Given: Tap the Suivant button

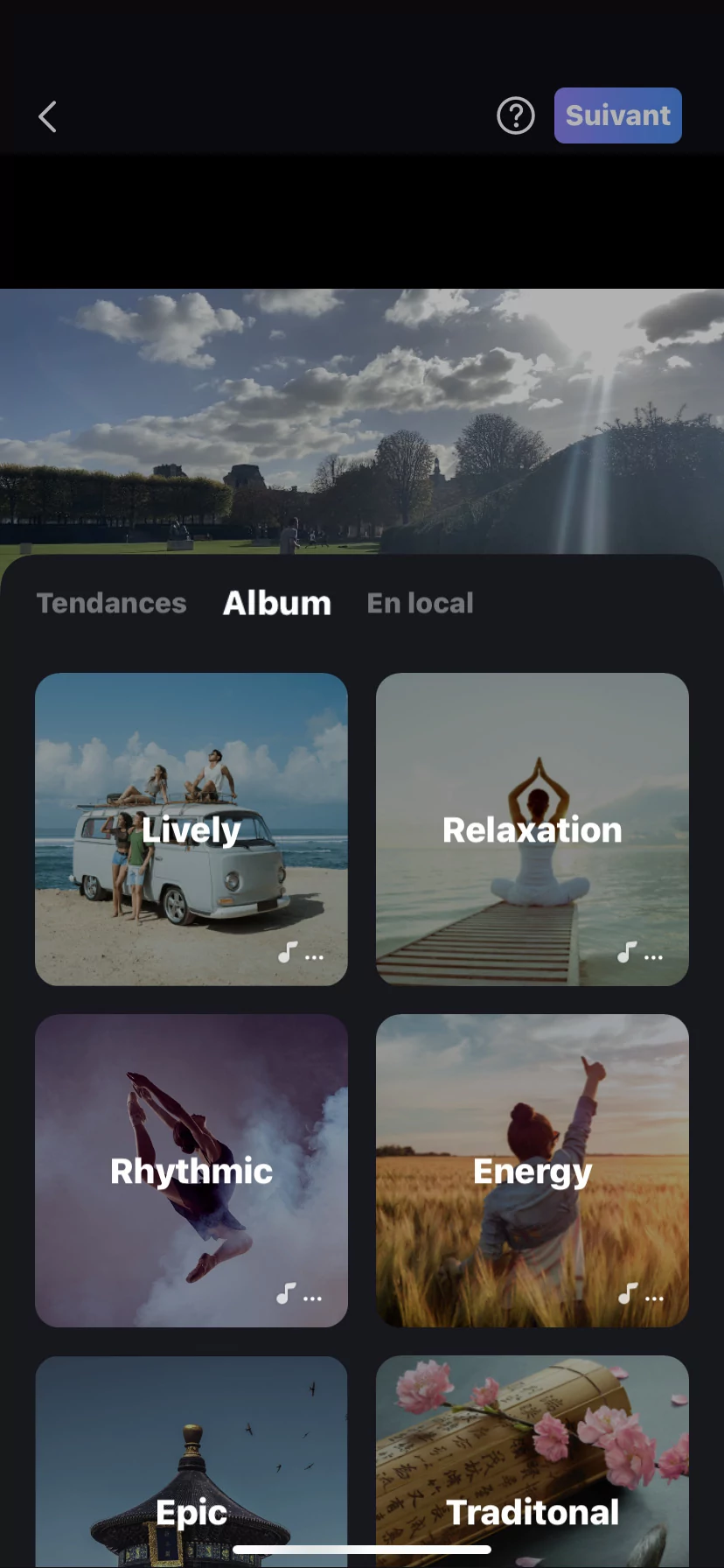Looking at the screenshot, I should [617, 115].
